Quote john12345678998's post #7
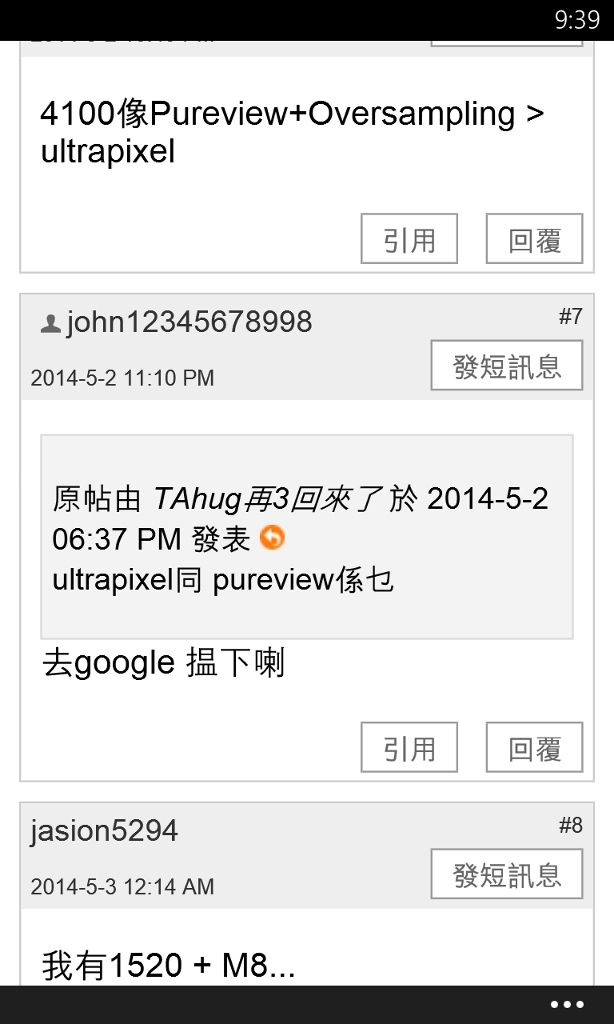The height and width of the screenshot is (1024, 614). point(409,747)
